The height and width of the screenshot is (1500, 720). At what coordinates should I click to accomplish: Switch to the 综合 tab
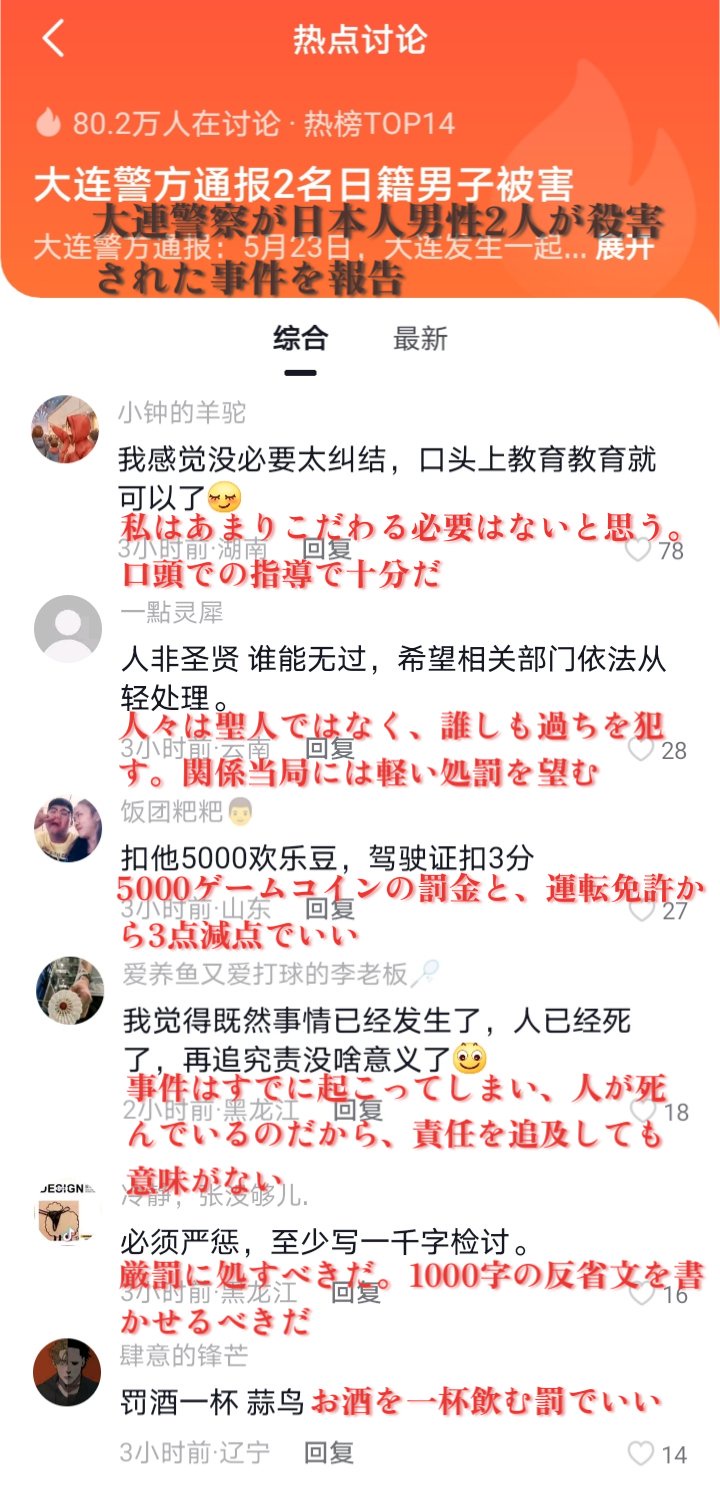tap(300, 339)
